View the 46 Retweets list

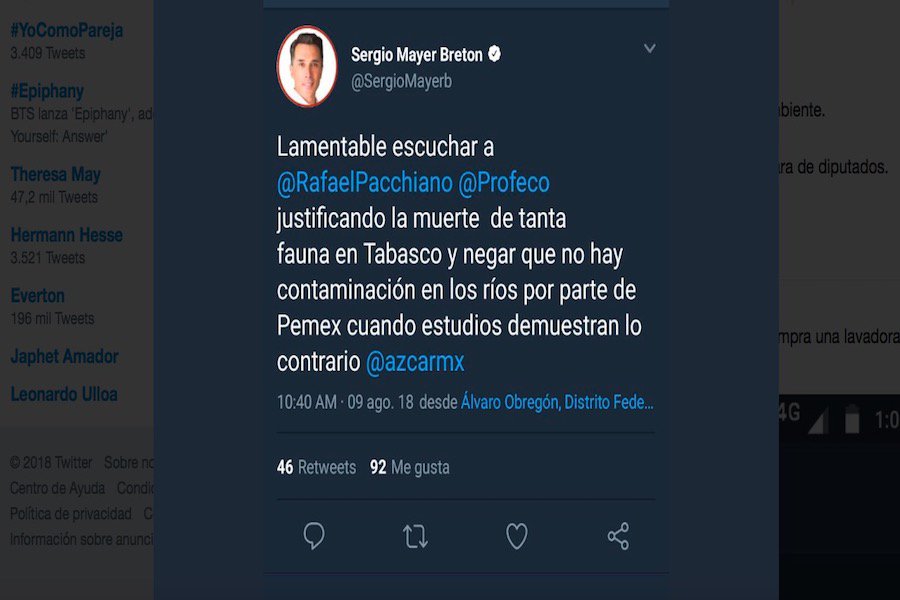pyautogui.click(x=316, y=467)
